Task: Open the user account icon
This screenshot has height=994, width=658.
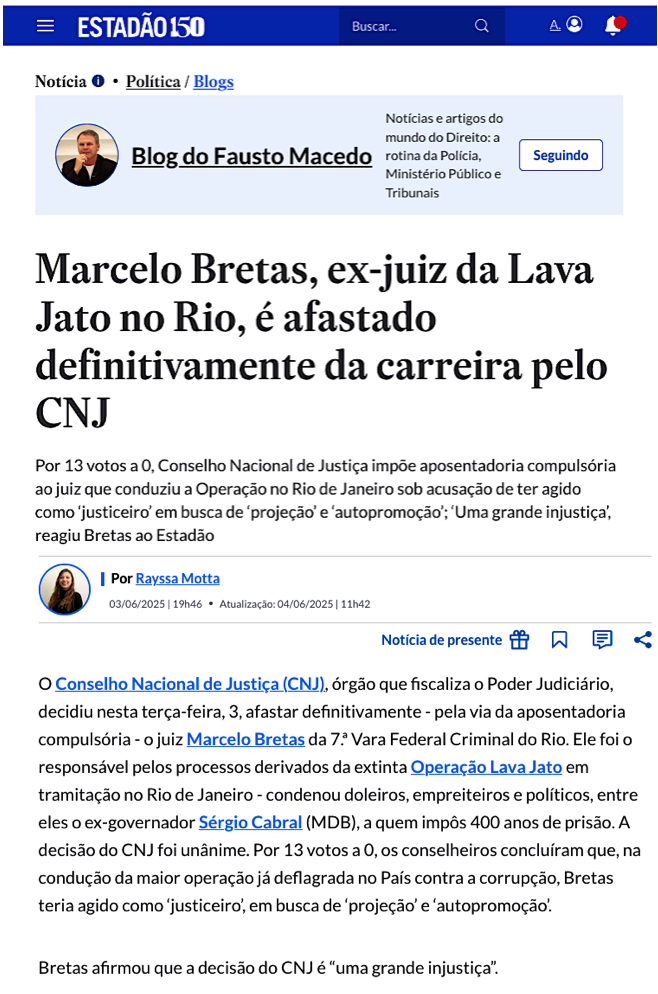Action: [x=574, y=24]
